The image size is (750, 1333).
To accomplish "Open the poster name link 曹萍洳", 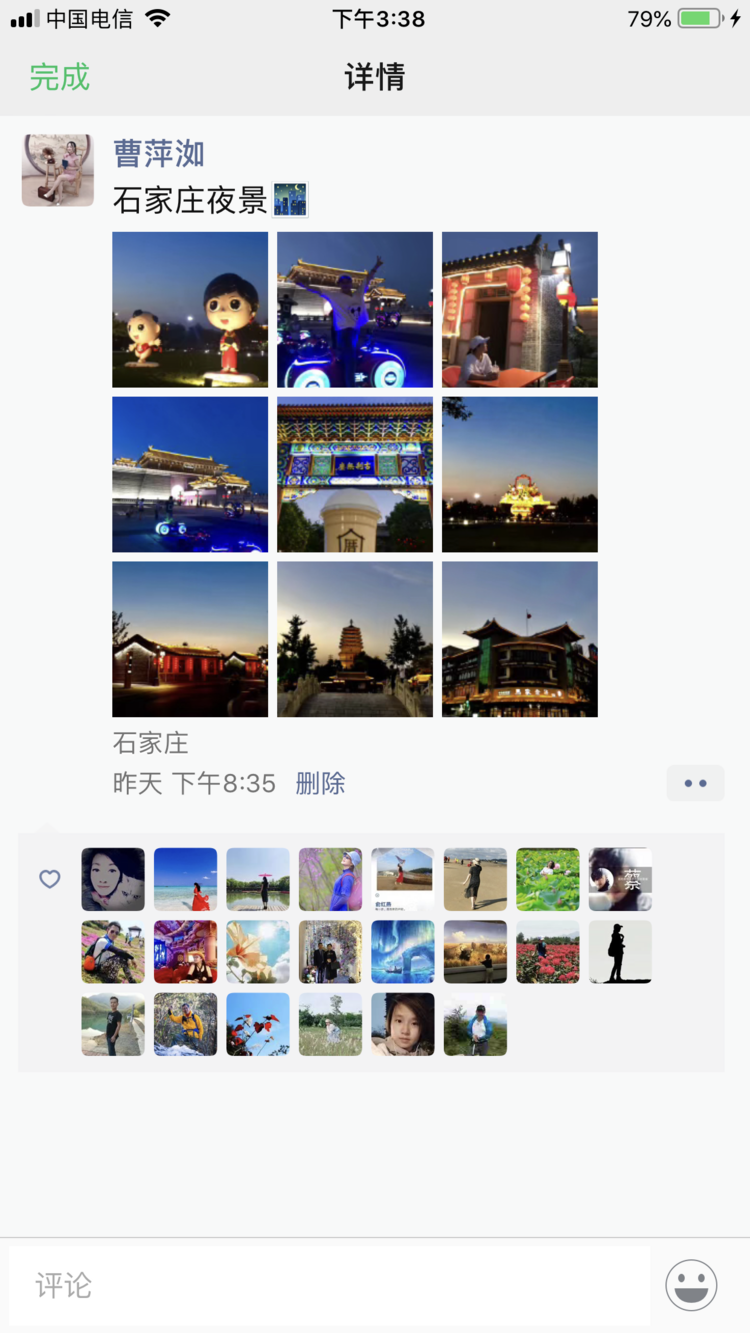I will click(x=159, y=153).
